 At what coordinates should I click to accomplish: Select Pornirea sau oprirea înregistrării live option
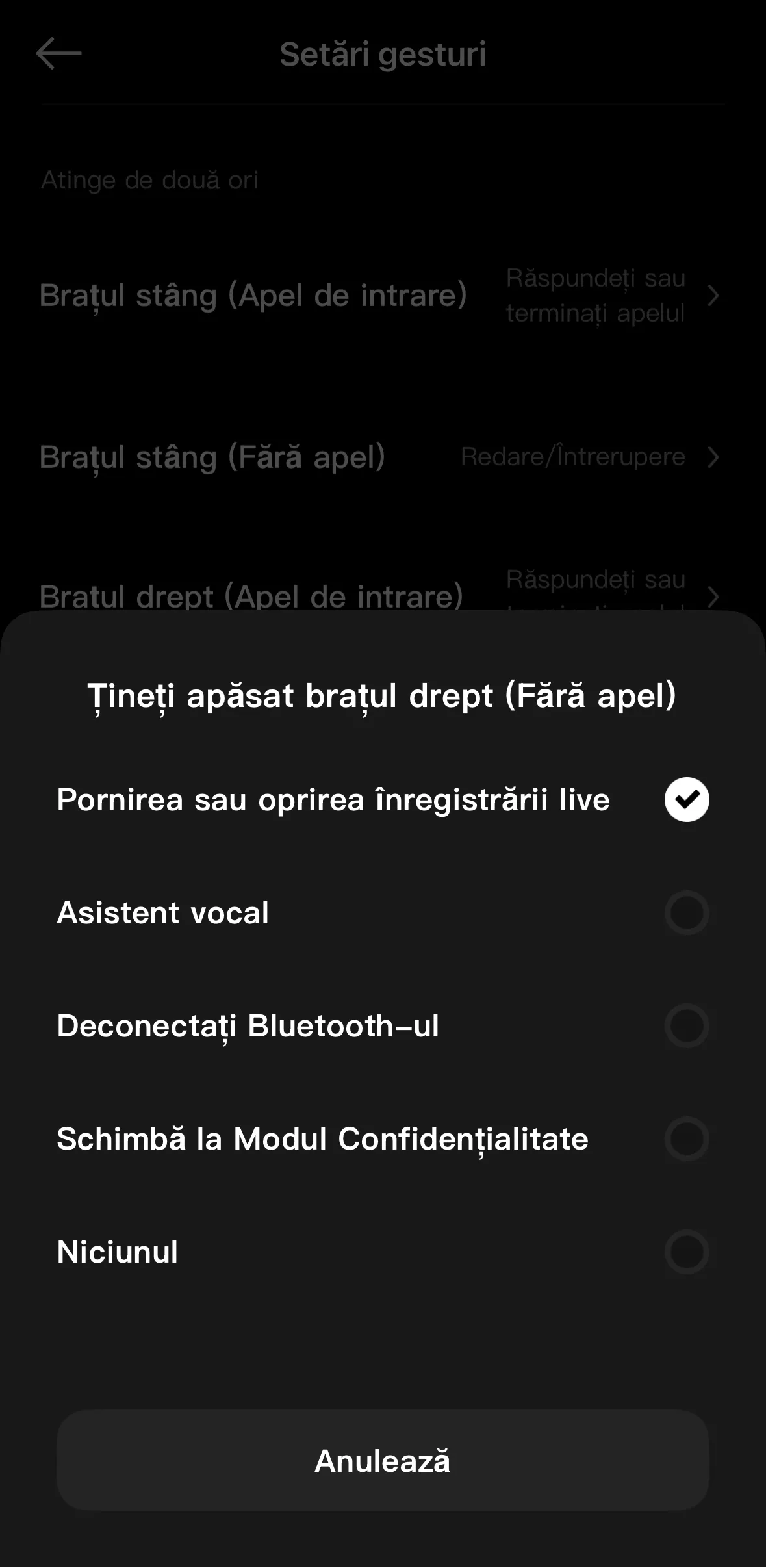pyautogui.click(x=383, y=800)
